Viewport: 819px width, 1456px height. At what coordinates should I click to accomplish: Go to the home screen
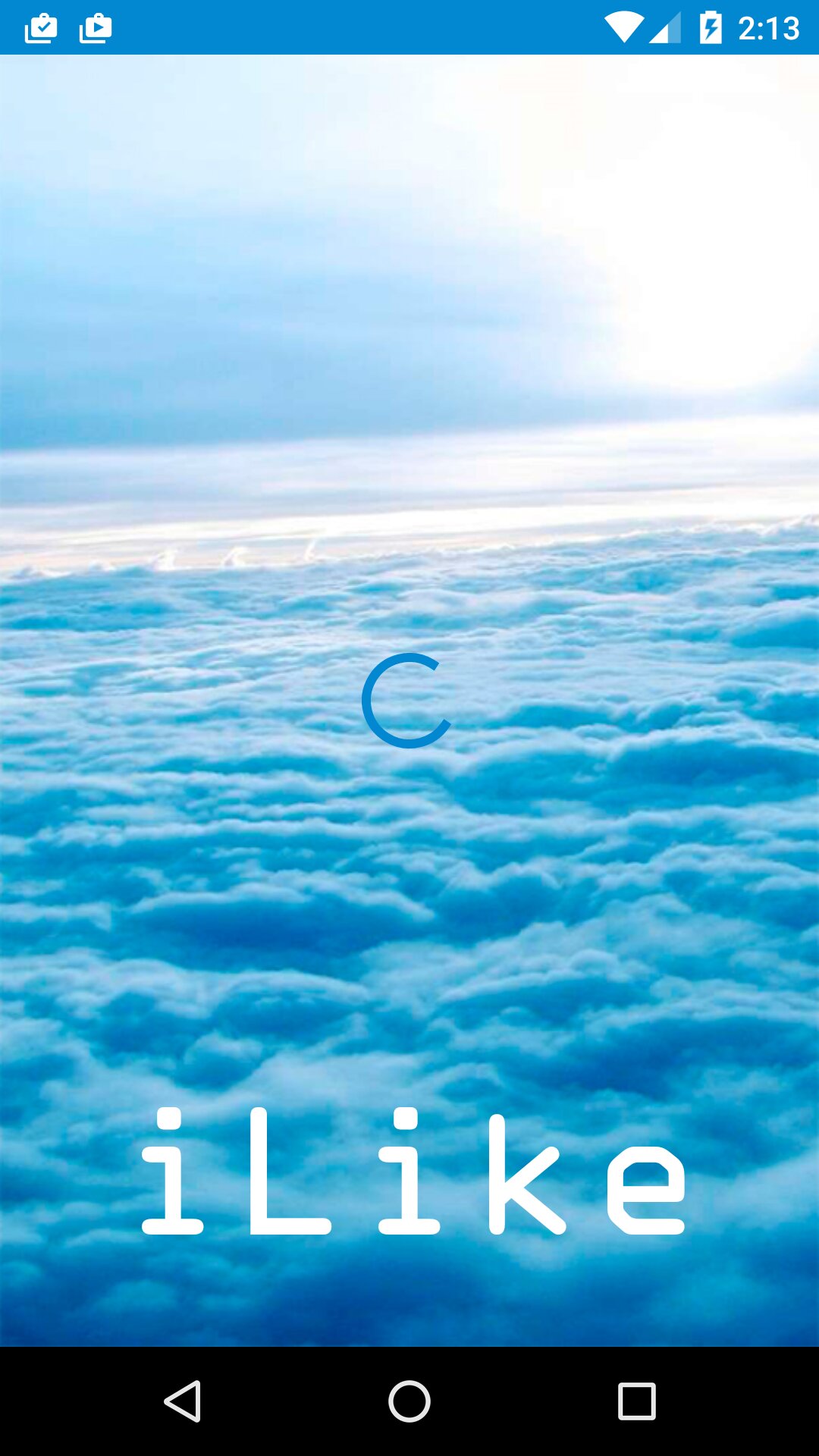(x=409, y=1401)
